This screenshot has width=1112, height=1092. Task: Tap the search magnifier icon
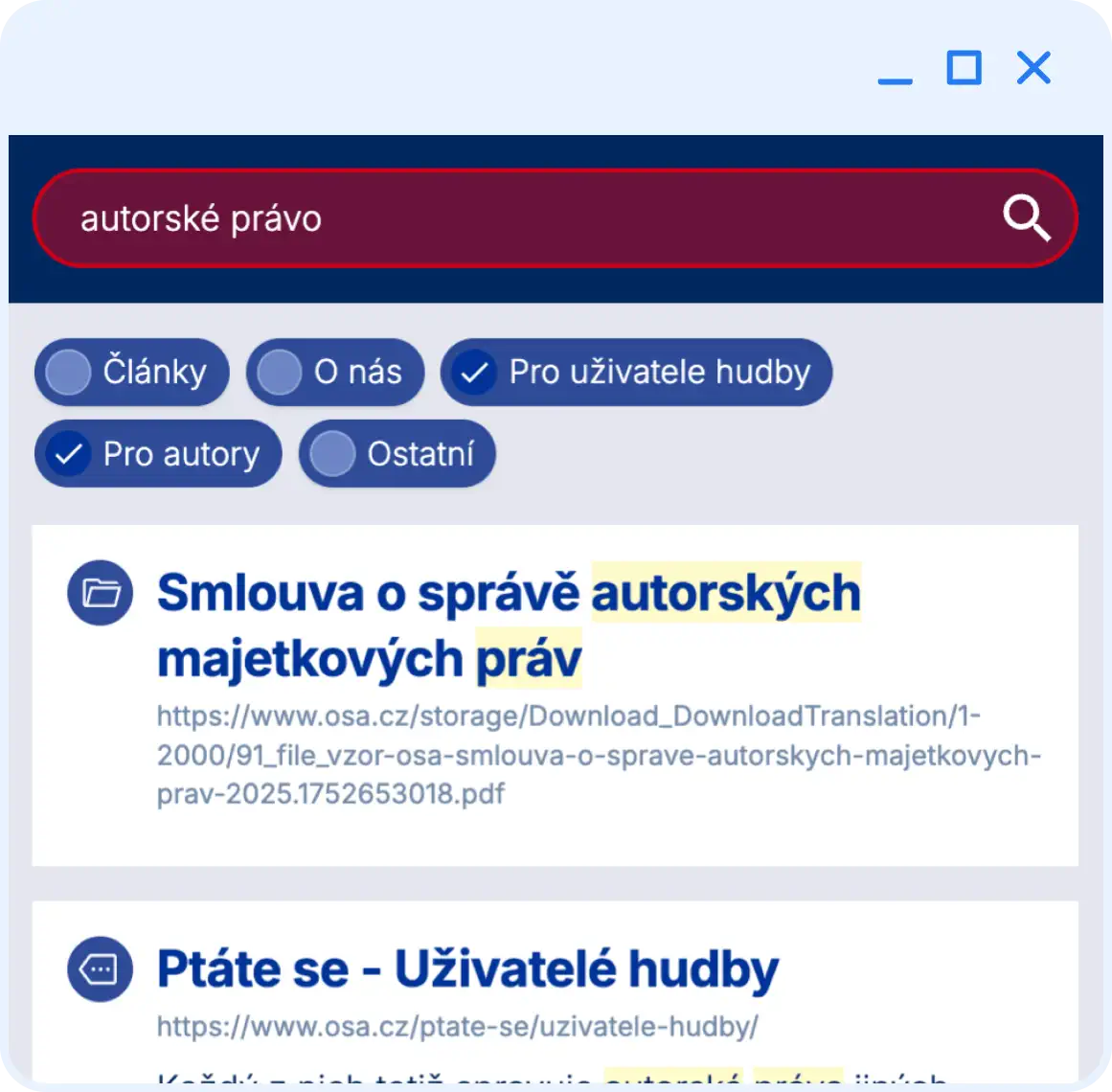pyautogui.click(x=1026, y=219)
